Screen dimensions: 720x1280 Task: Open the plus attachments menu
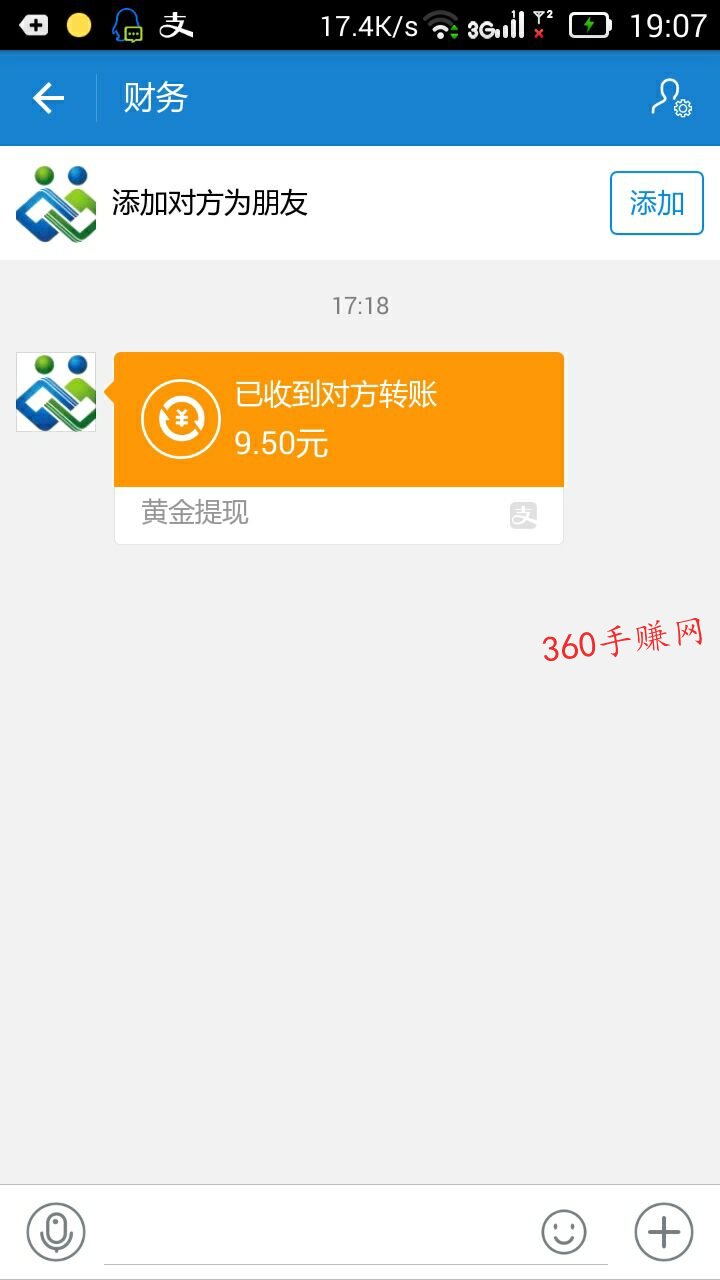tap(664, 1231)
